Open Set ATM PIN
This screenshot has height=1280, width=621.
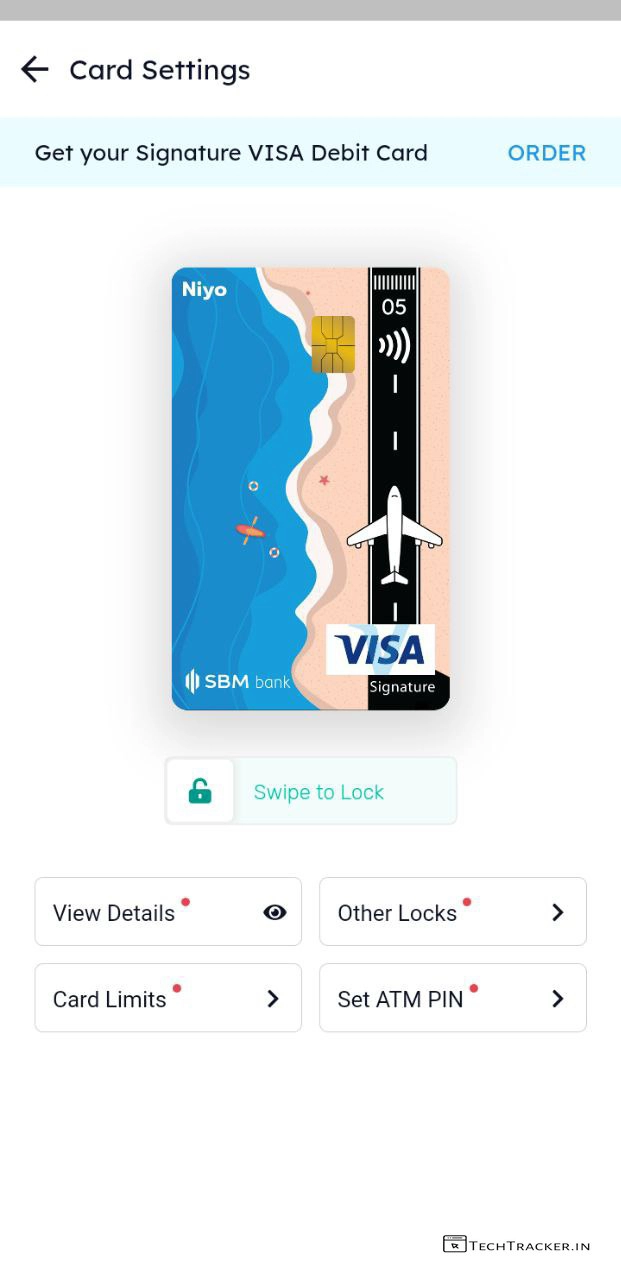[452, 998]
